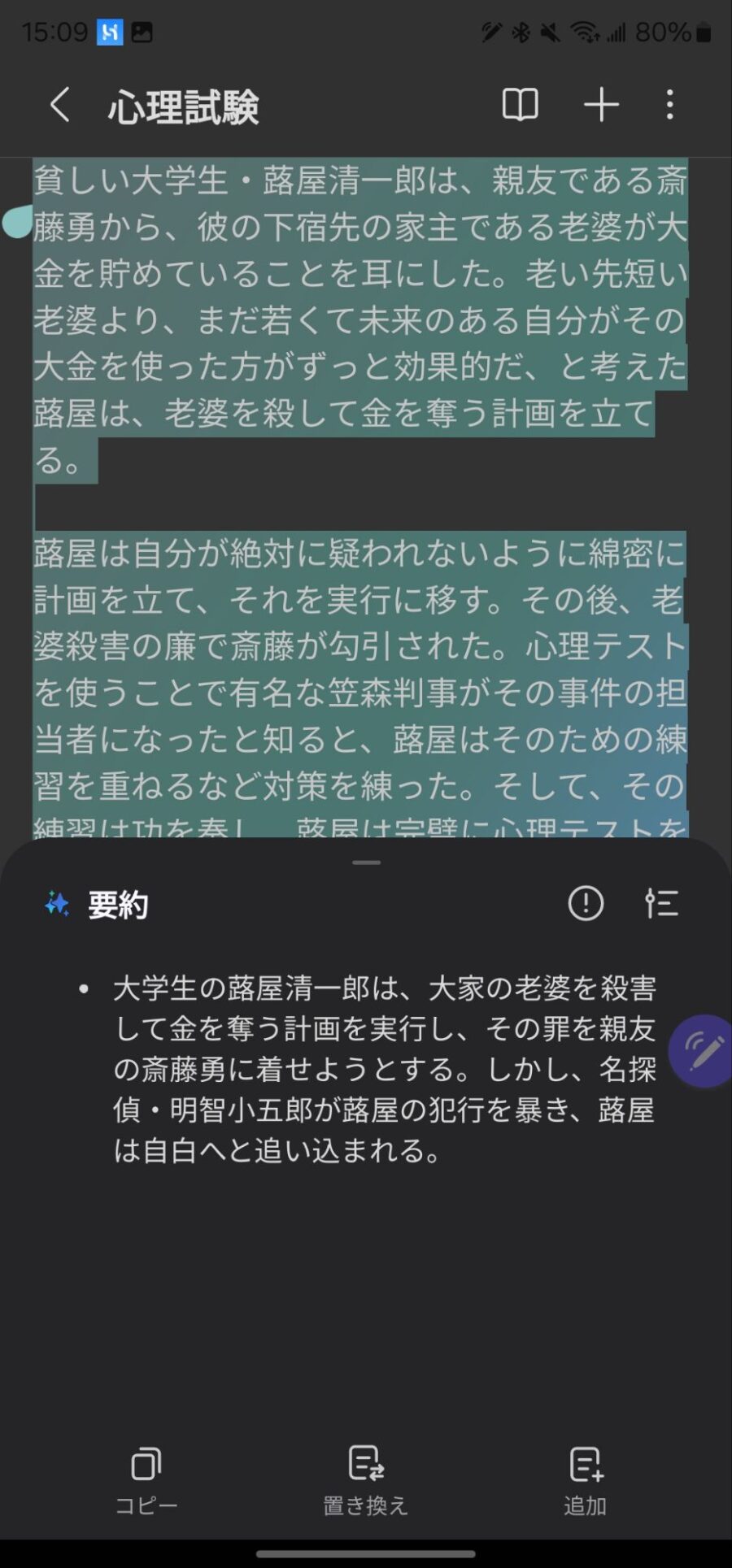The width and height of the screenshot is (732, 1568).
Task: Go back from the 心理試験 note
Action: (59, 105)
